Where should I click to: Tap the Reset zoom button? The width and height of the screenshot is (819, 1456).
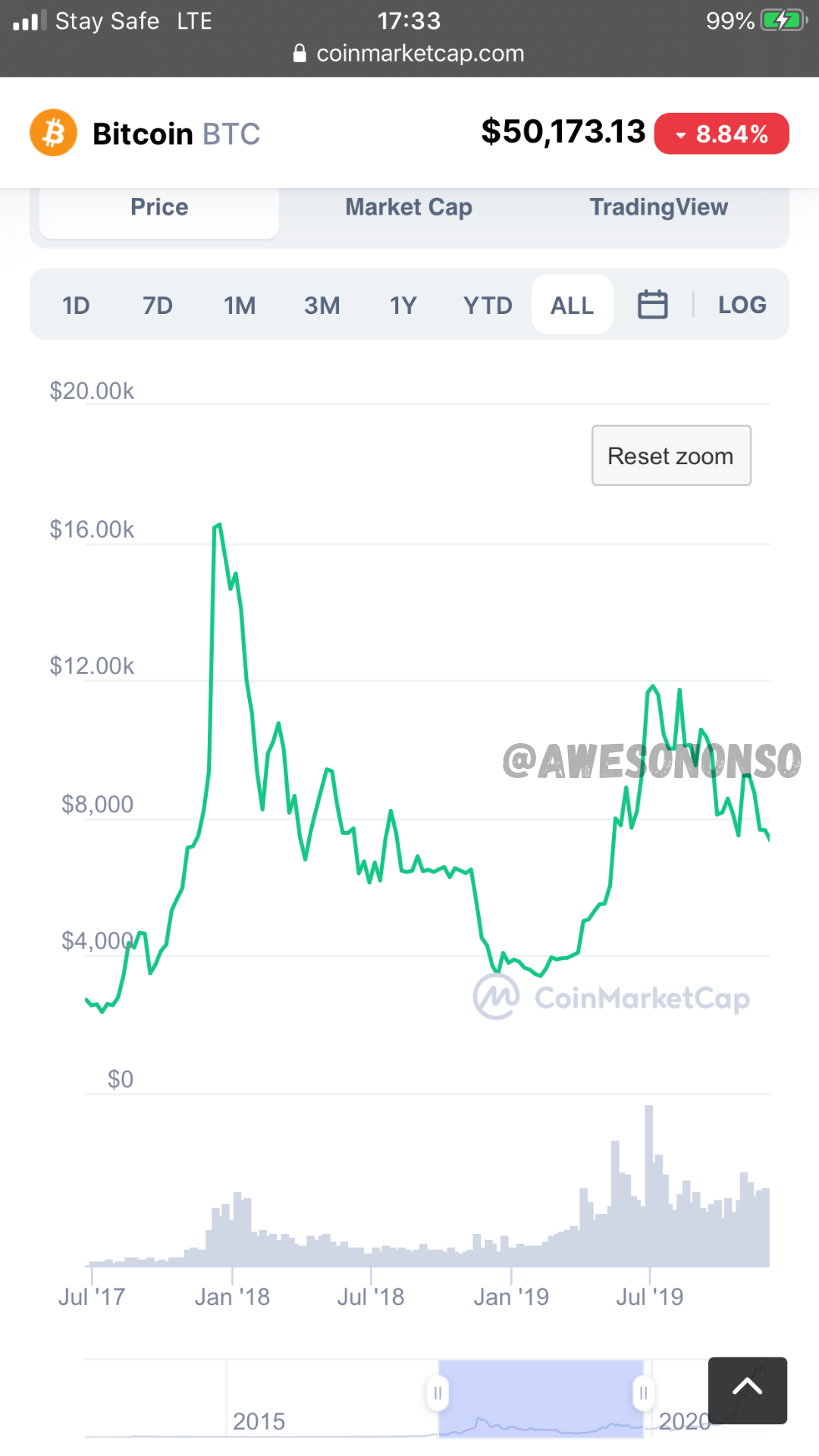[671, 456]
